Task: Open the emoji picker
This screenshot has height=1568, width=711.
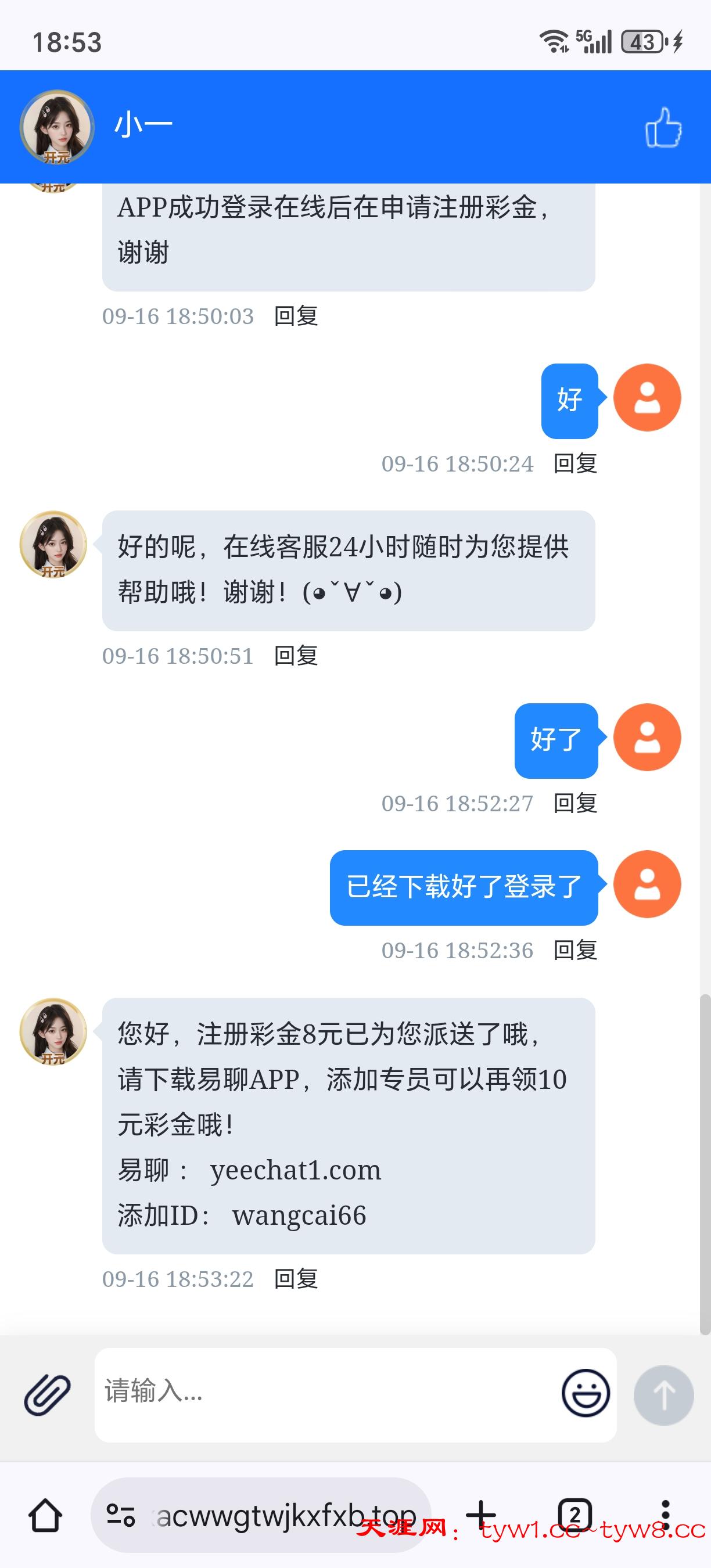Action: [x=585, y=1393]
